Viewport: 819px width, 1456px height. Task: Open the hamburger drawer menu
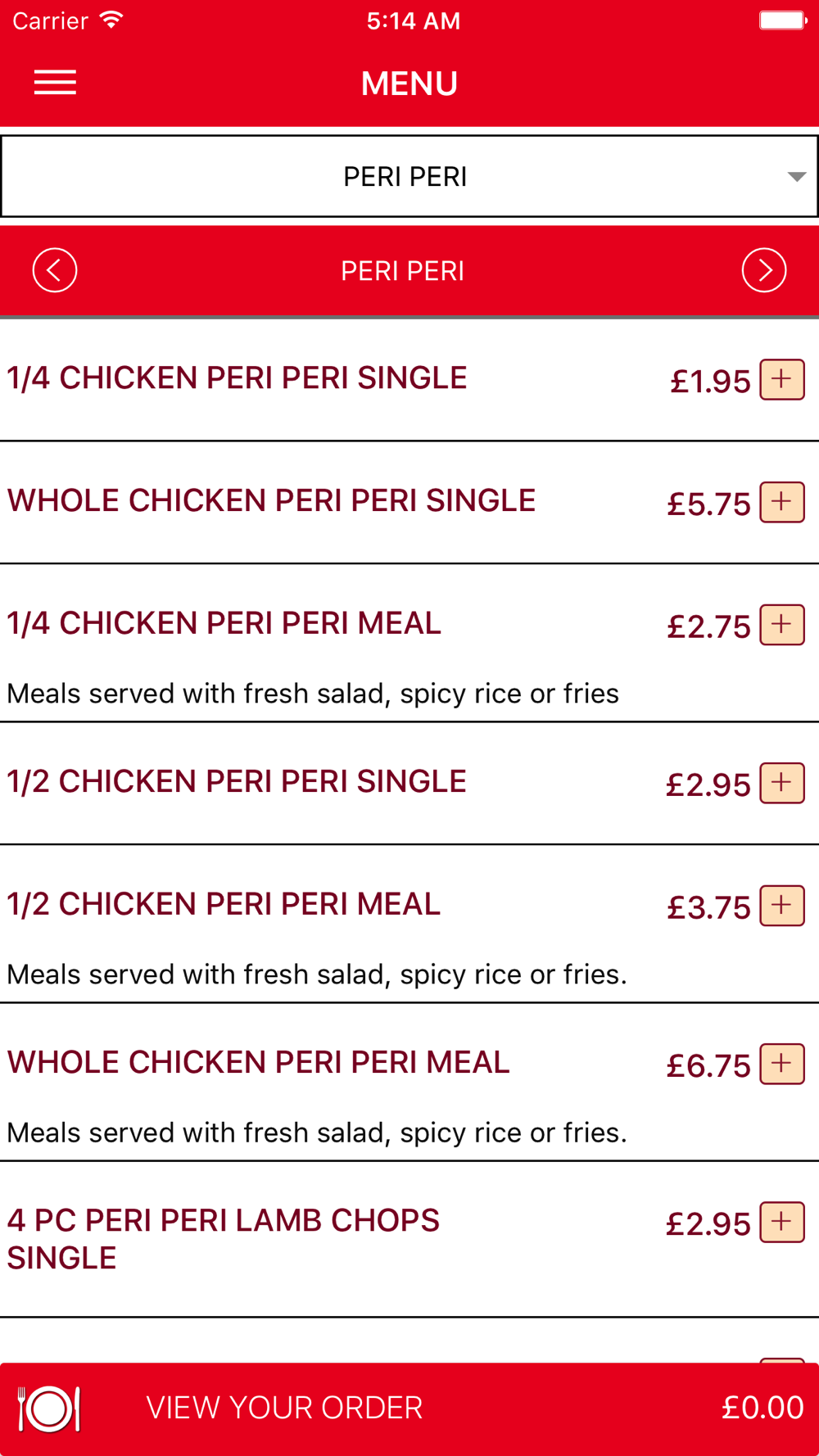click(x=55, y=83)
